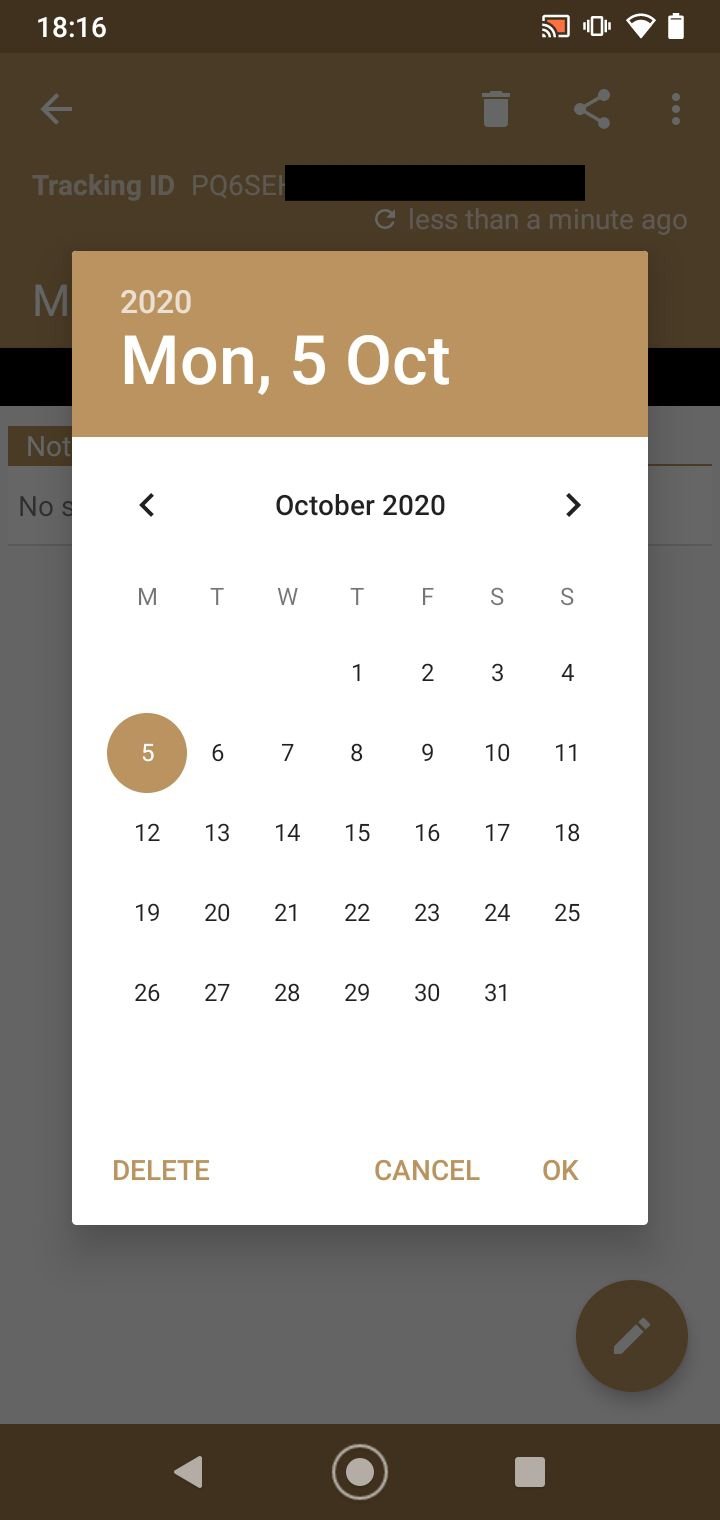Tap the system back button

coord(188,1472)
